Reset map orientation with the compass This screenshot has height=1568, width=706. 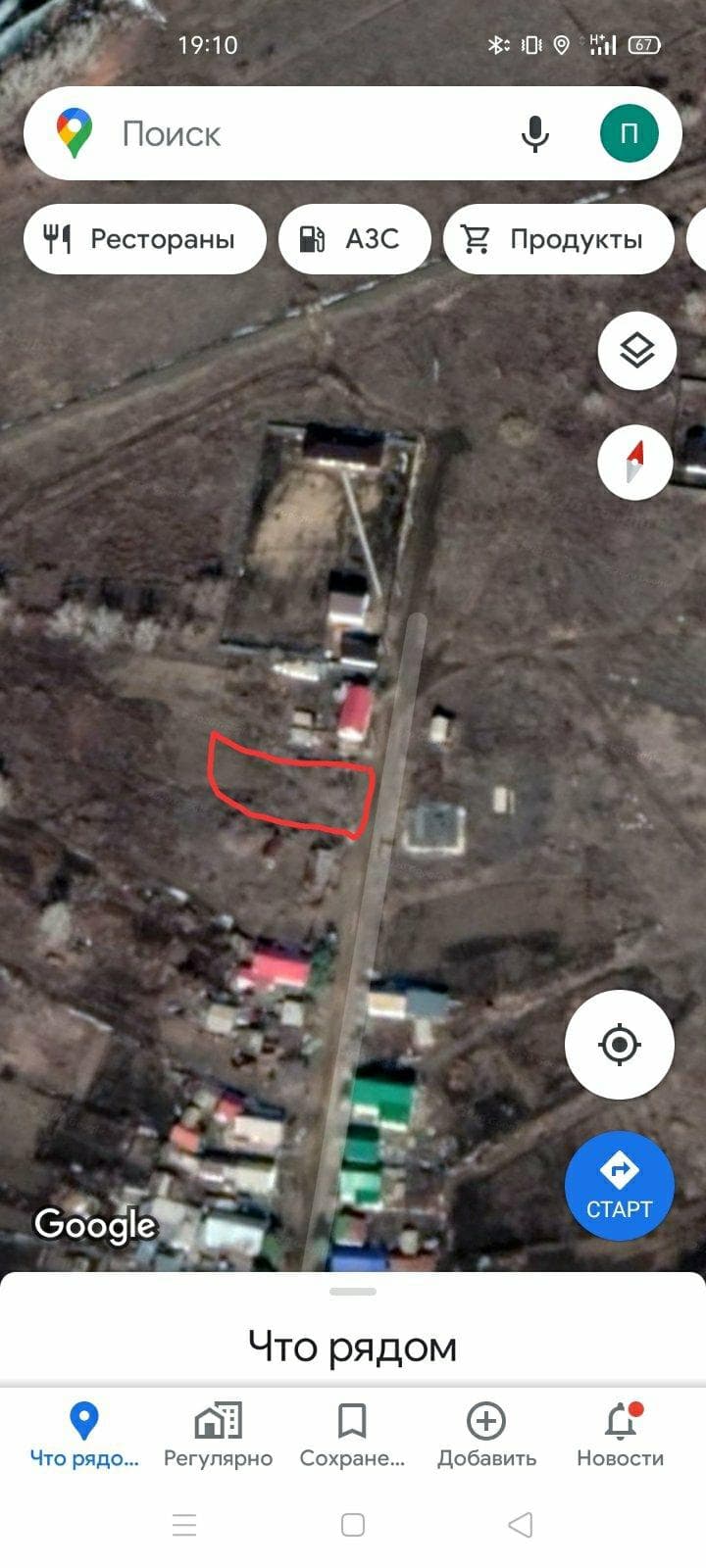(x=635, y=463)
